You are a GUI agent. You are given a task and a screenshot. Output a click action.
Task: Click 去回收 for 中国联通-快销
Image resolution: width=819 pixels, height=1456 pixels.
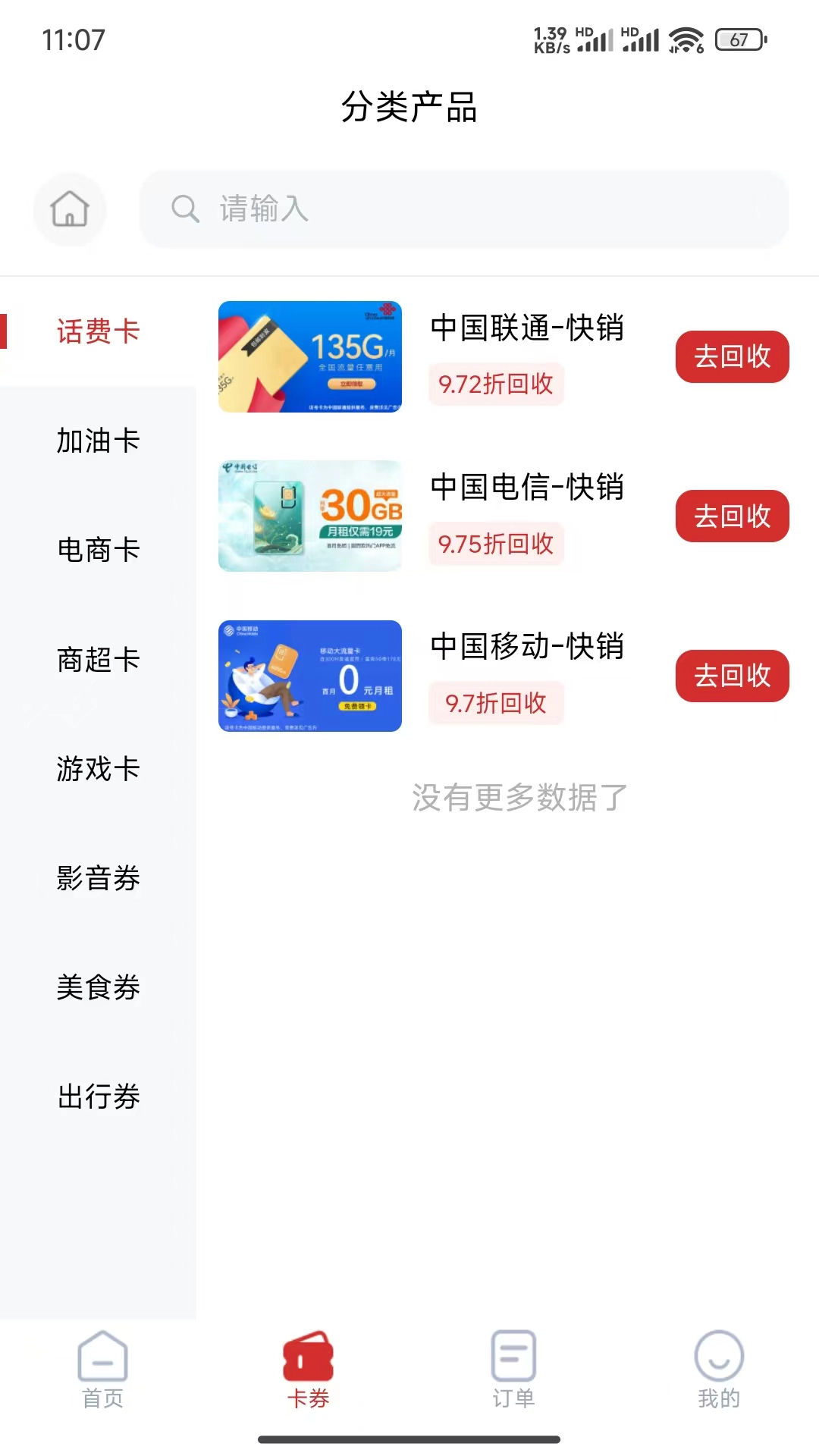tap(731, 356)
